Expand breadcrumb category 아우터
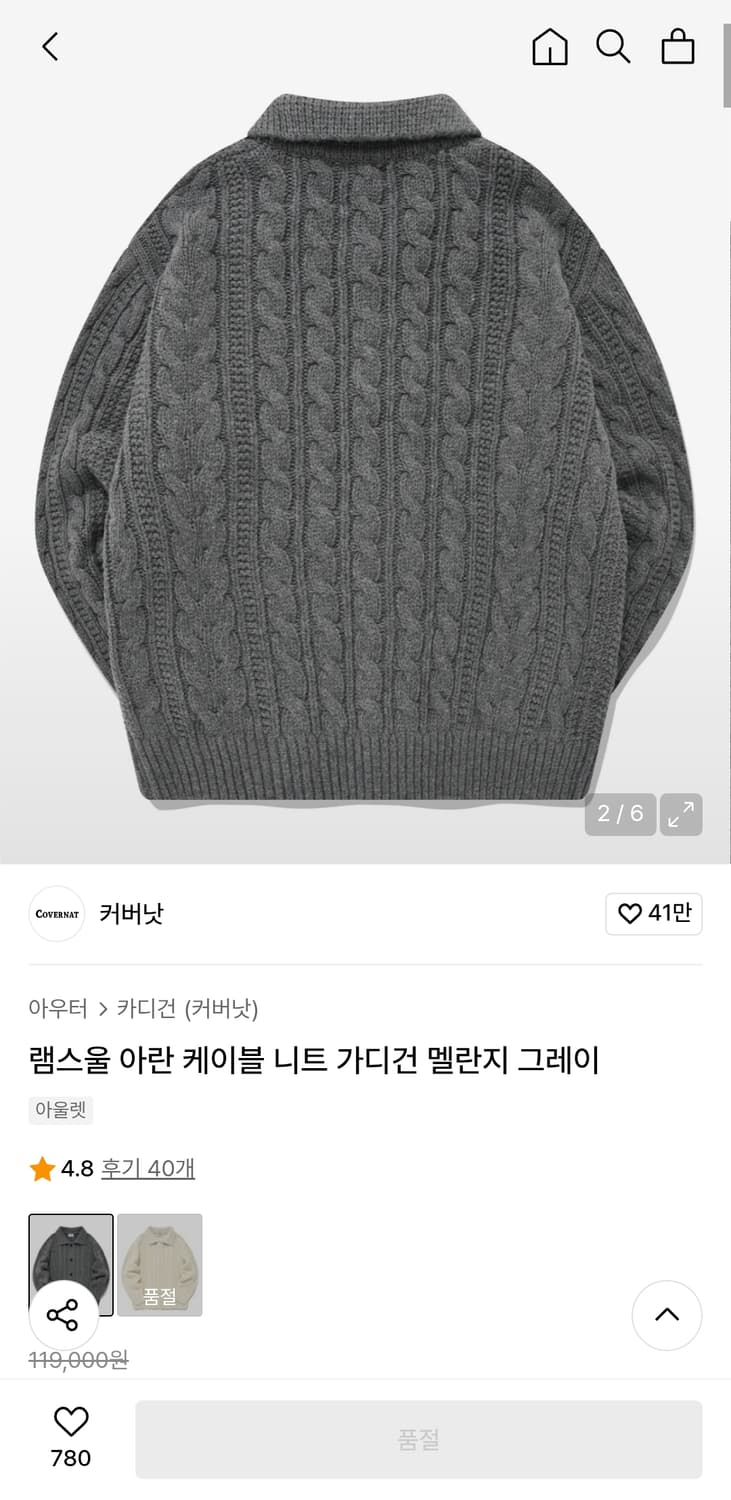Viewport: 731px width, 1500px height. click(x=58, y=1010)
